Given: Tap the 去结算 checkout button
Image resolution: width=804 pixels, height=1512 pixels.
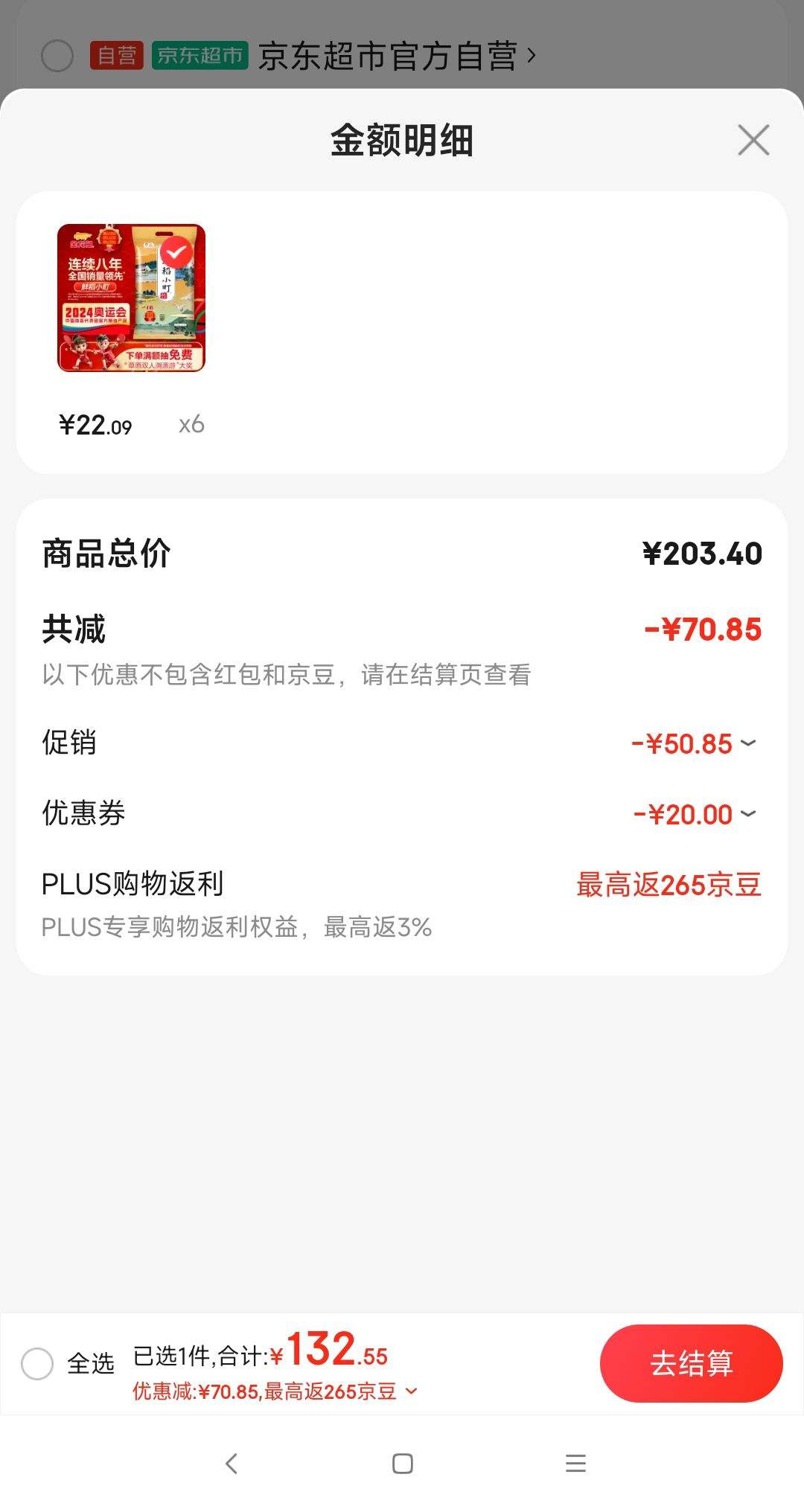Looking at the screenshot, I should coord(692,1363).
